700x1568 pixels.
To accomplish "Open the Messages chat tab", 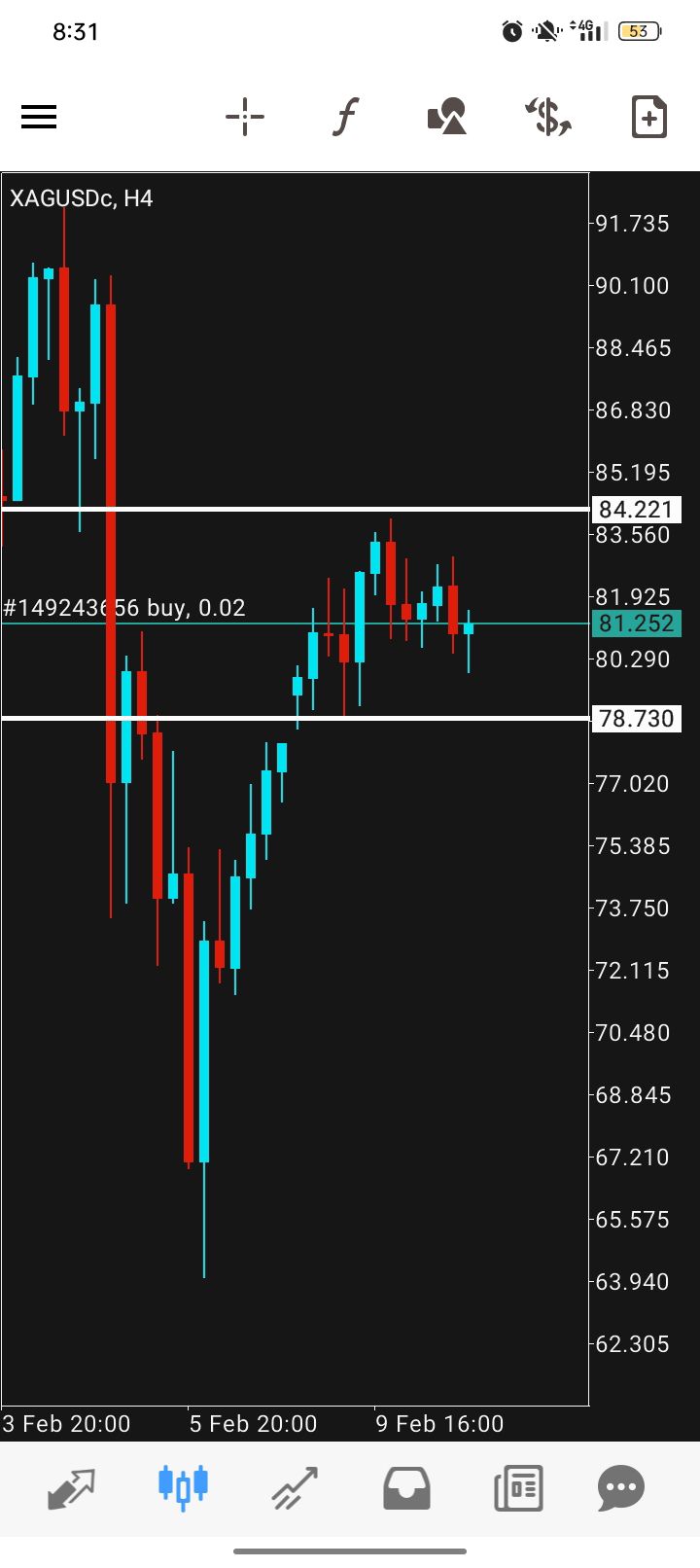I will [621, 1488].
